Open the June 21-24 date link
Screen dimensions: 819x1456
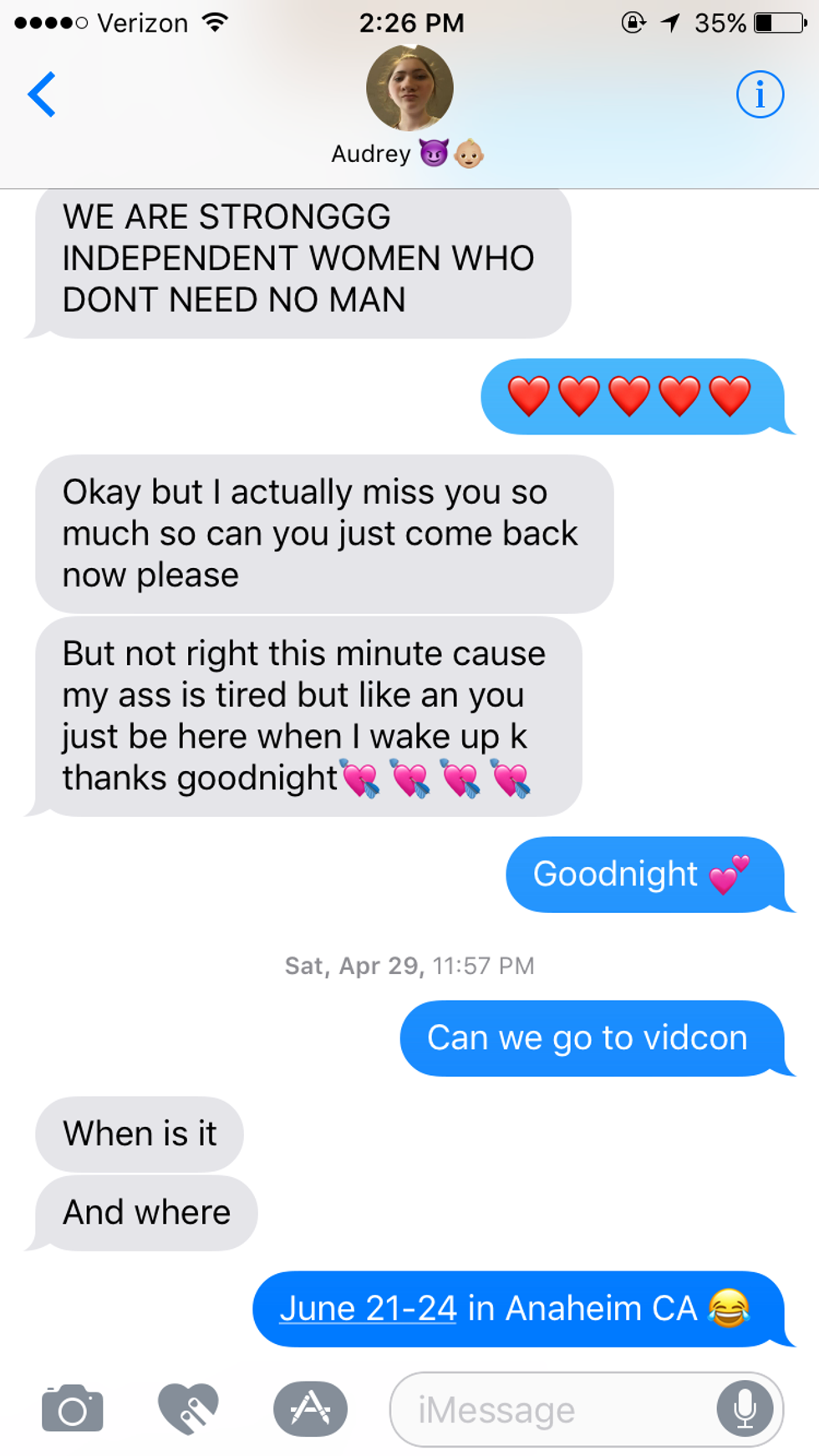[368, 1309]
